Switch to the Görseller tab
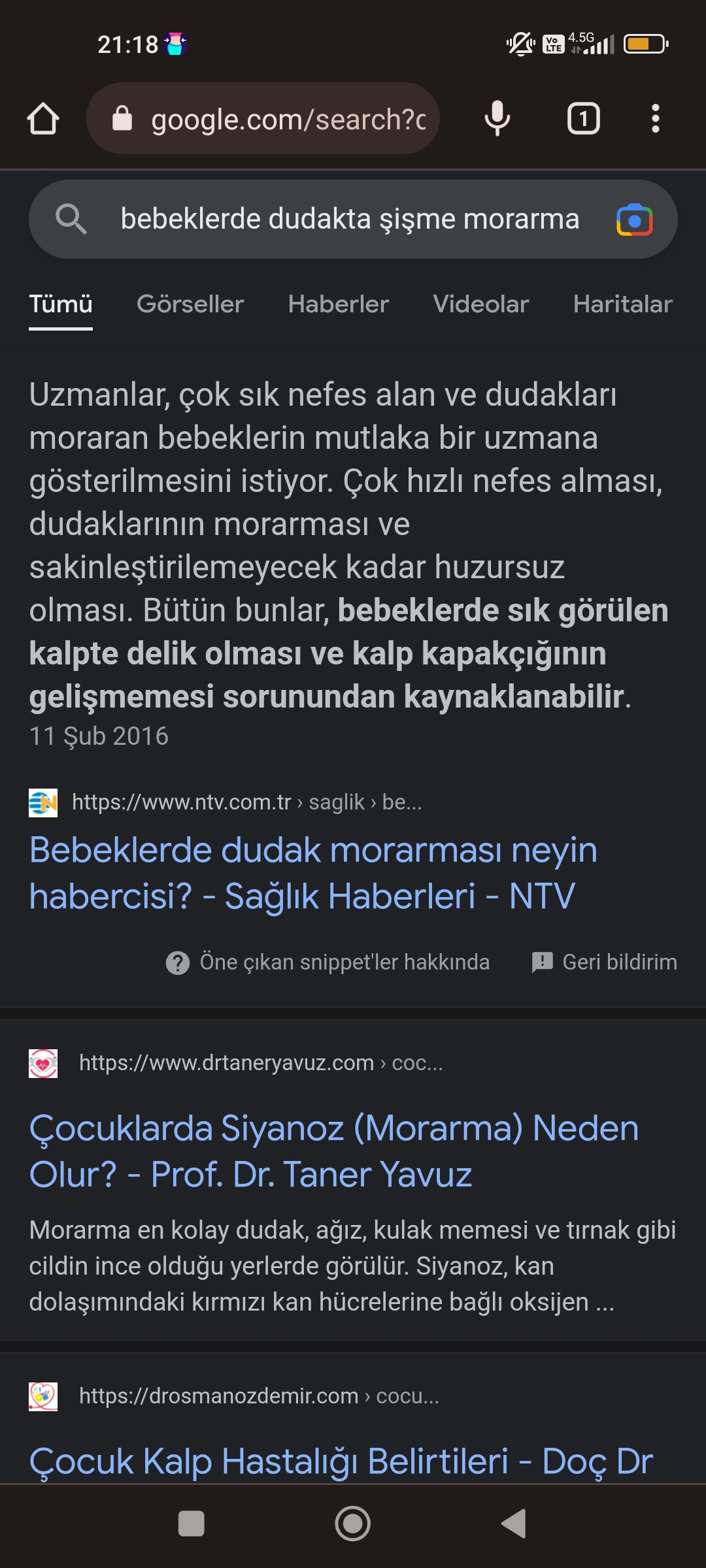The height and width of the screenshot is (1568, 706). [x=190, y=304]
